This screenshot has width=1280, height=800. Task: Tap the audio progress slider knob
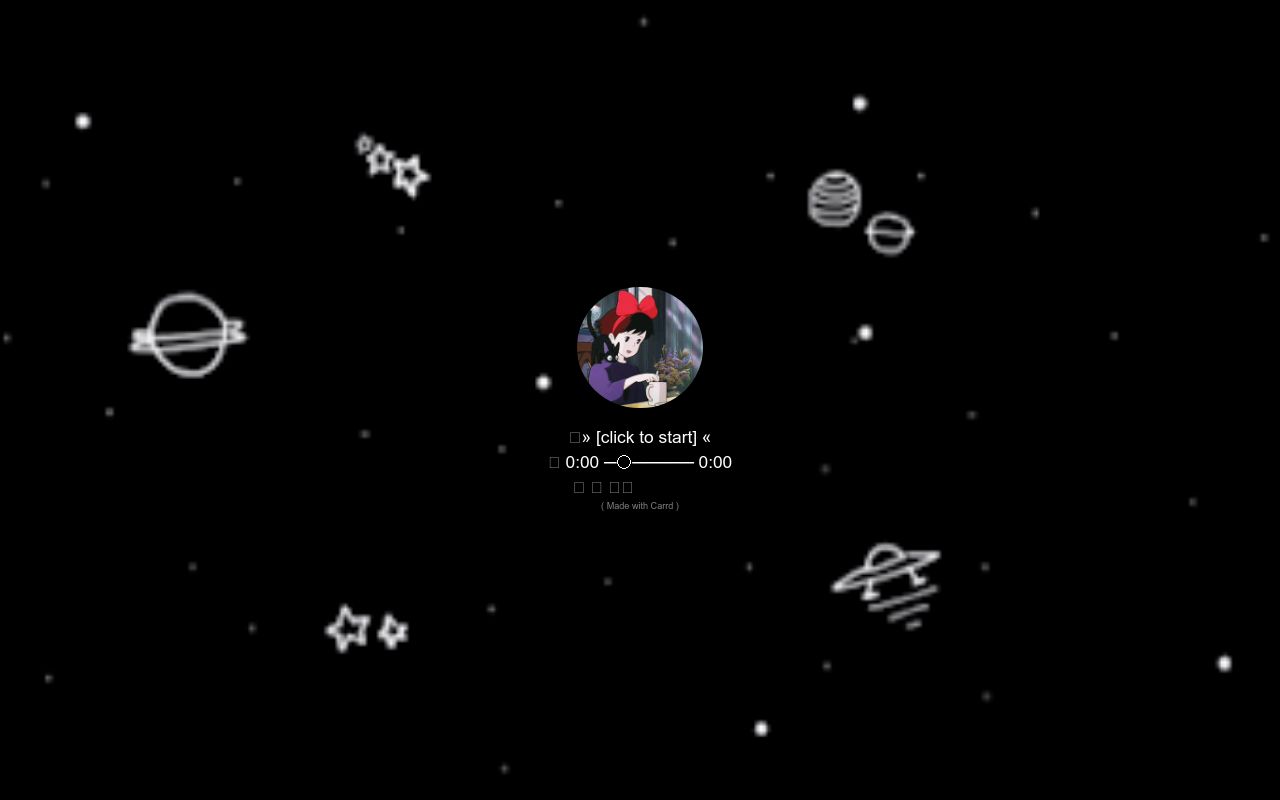coord(624,462)
